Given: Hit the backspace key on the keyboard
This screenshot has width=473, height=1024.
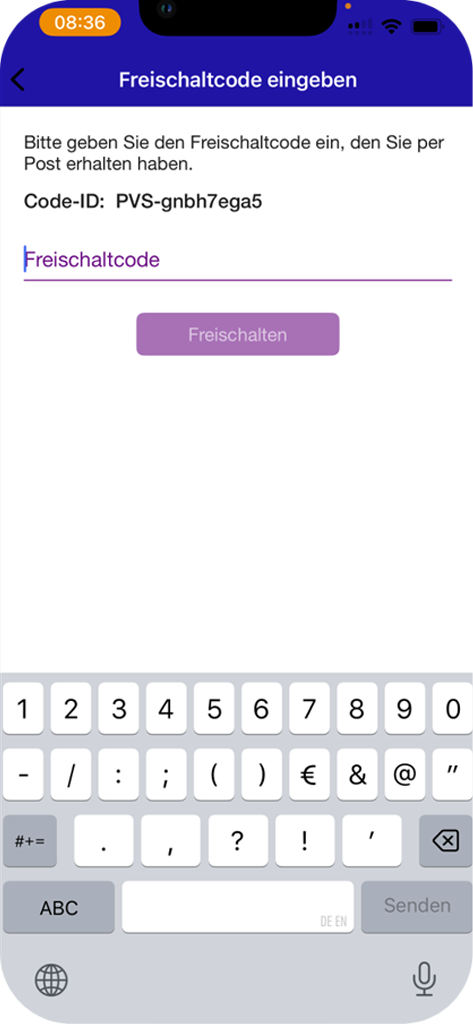Looking at the screenshot, I should [445, 841].
